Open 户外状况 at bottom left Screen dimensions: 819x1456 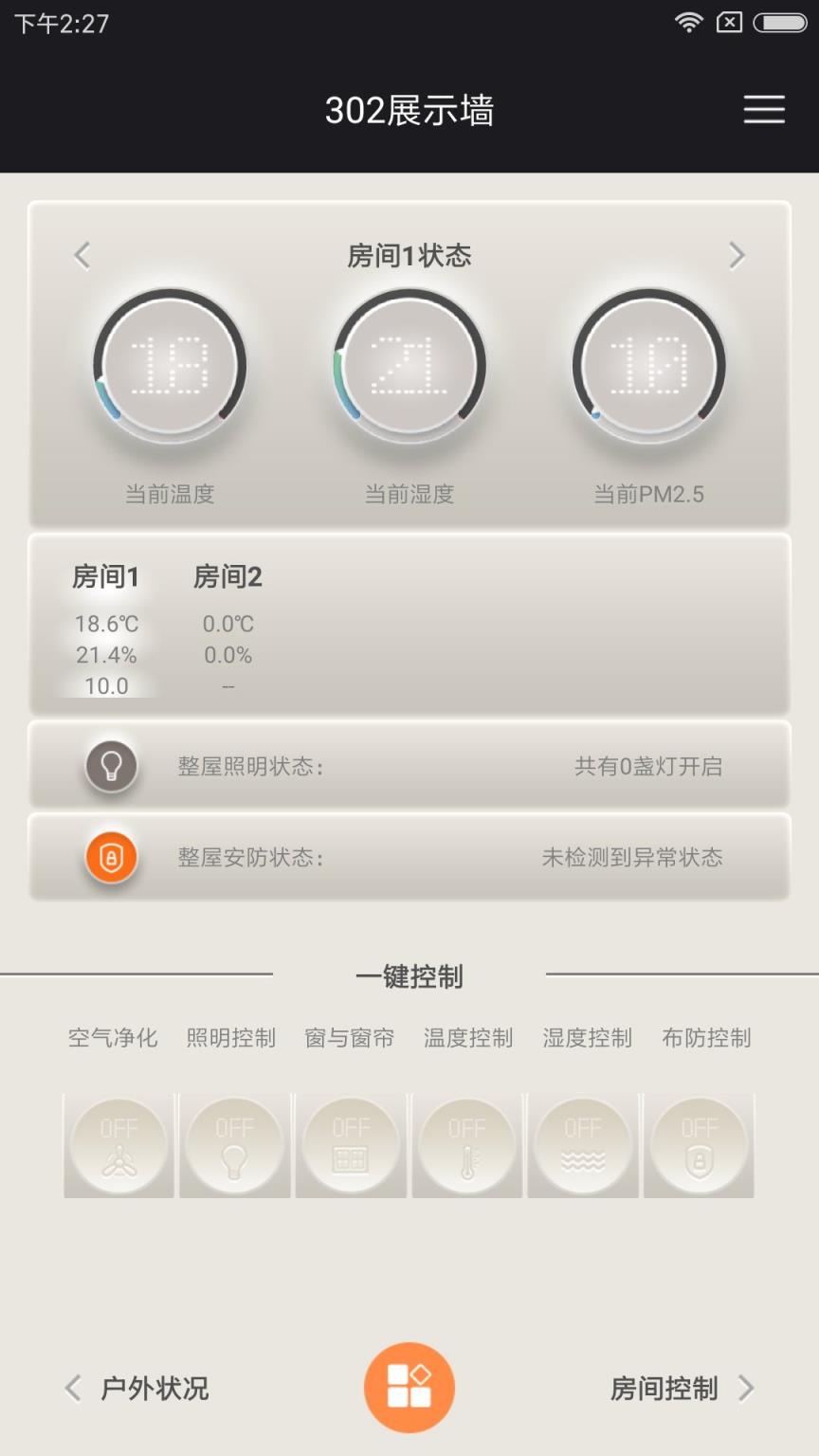[x=155, y=1388]
